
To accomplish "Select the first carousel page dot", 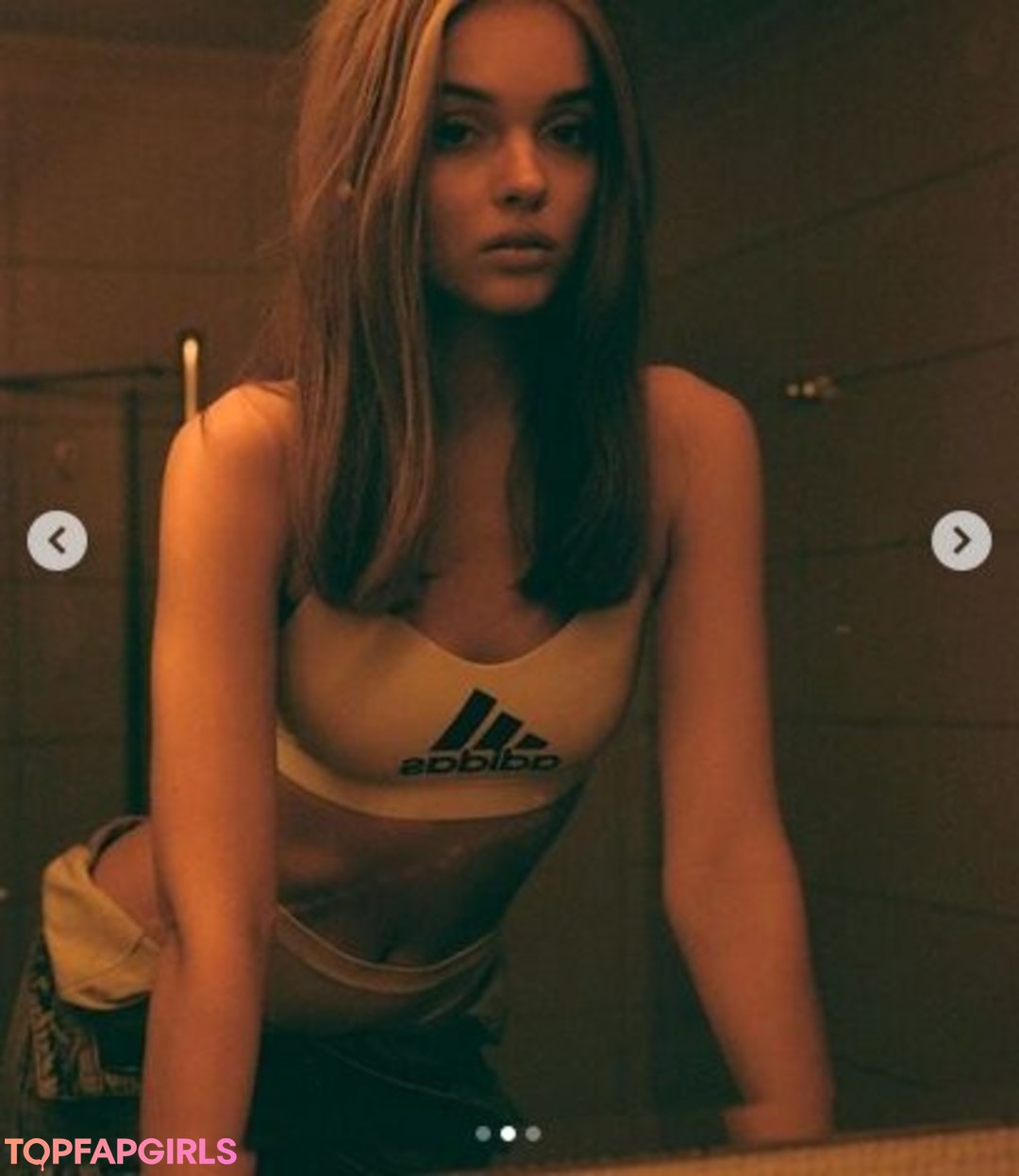I will 483,1134.
